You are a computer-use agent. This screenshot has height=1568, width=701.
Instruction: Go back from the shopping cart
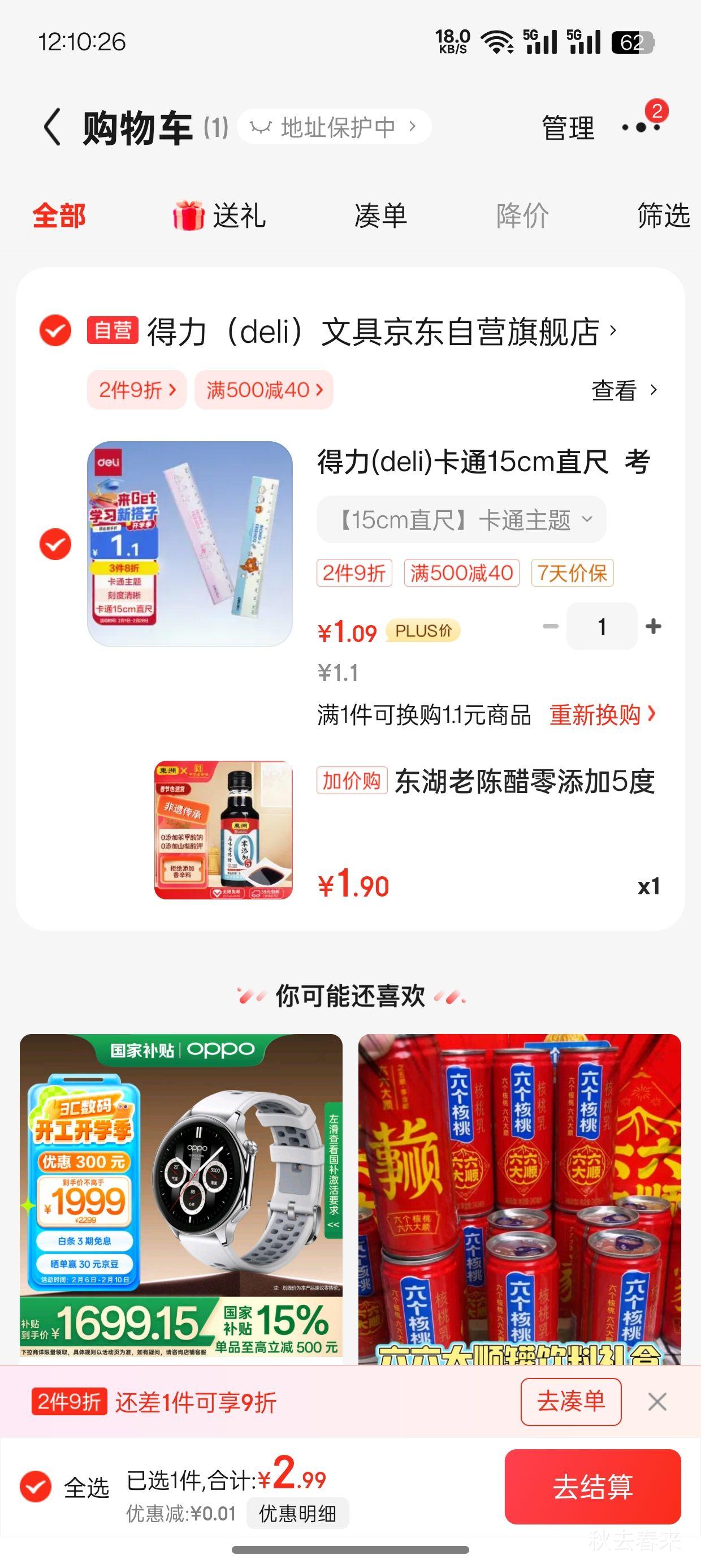coord(53,127)
